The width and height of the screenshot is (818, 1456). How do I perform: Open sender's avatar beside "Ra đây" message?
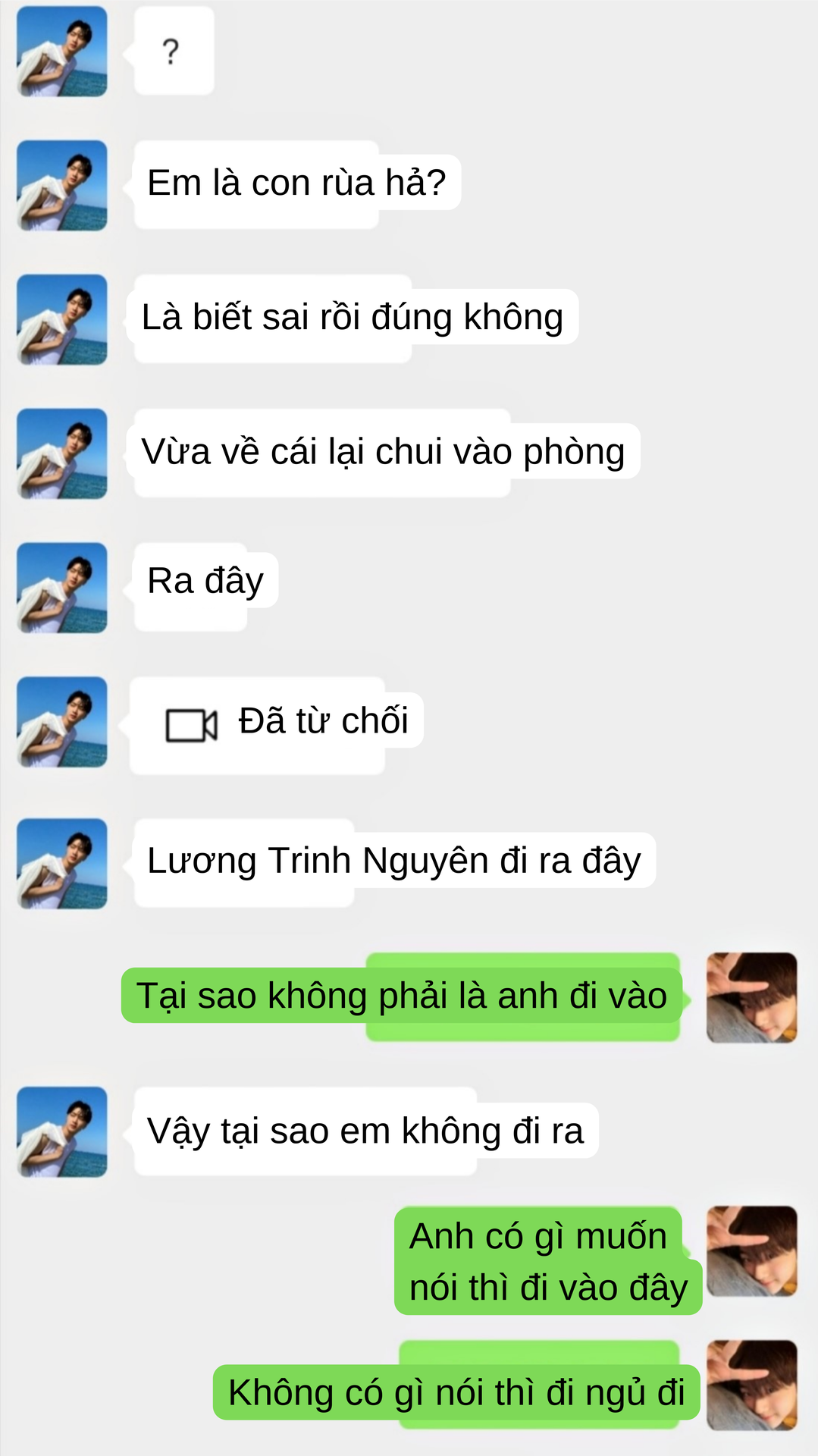(62, 588)
